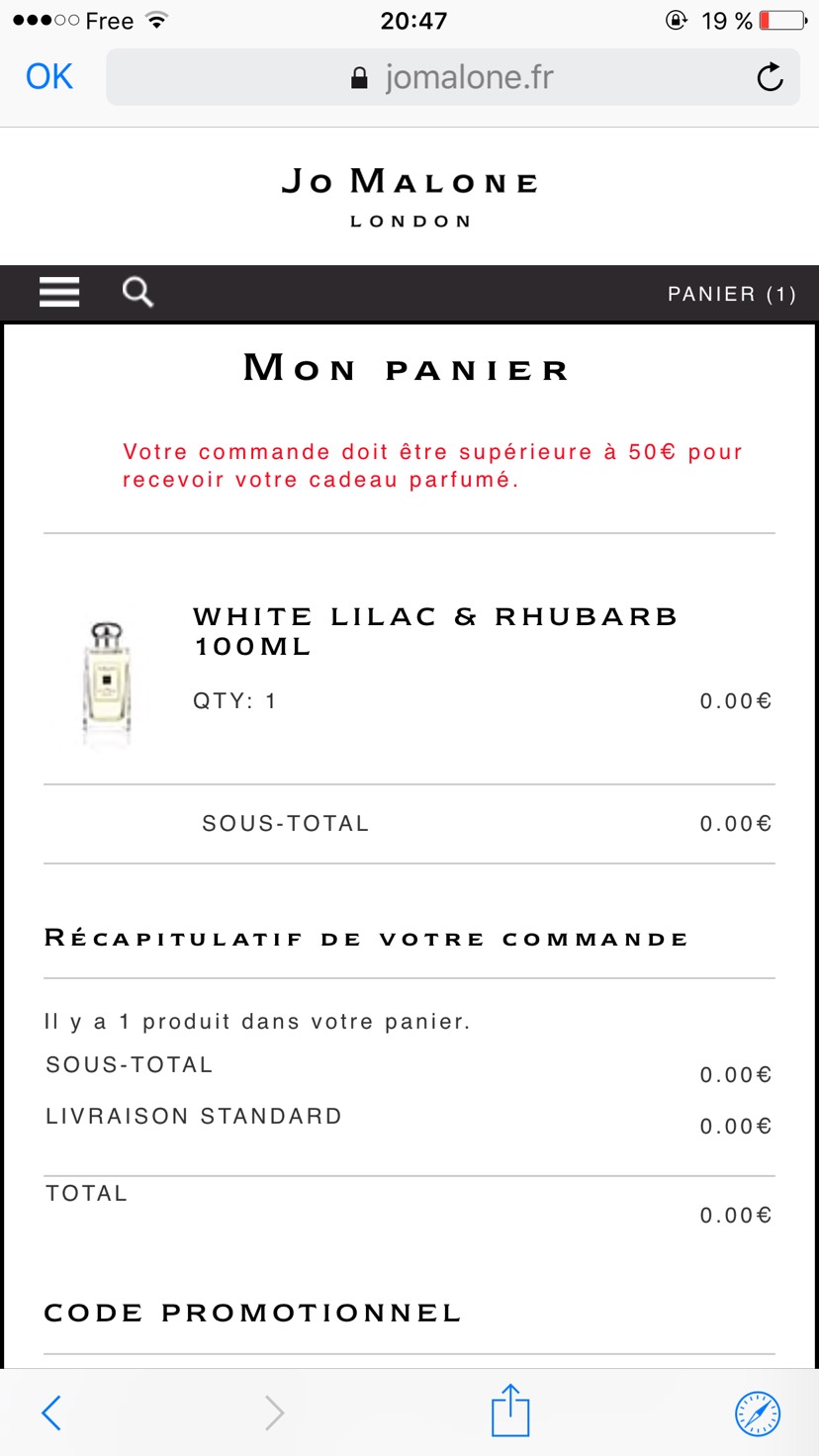Go forward with the right arrow
Viewport: 819px width, 1456px height.
[x=274, y=1412]
